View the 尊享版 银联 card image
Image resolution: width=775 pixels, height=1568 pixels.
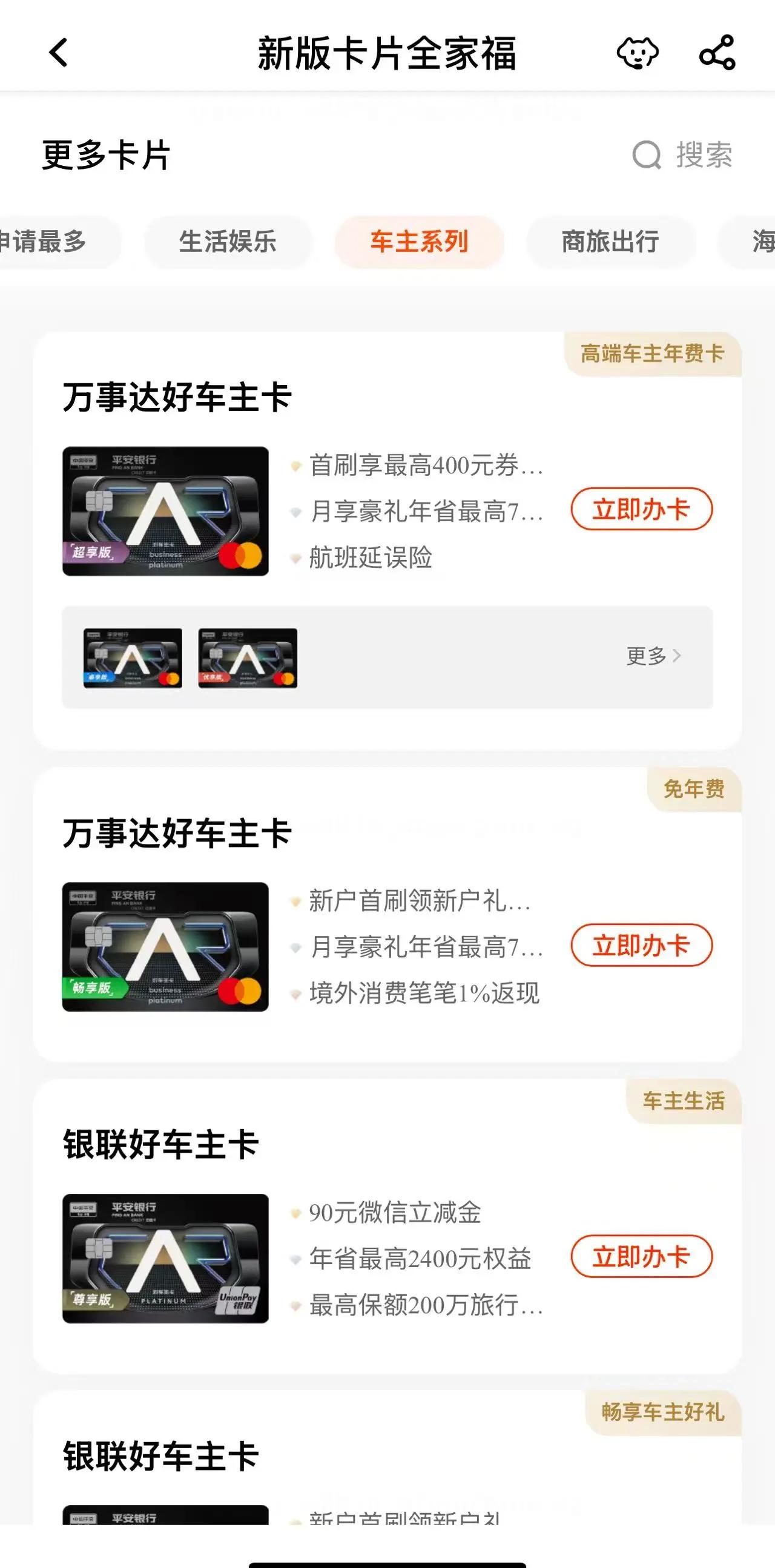165,1258
